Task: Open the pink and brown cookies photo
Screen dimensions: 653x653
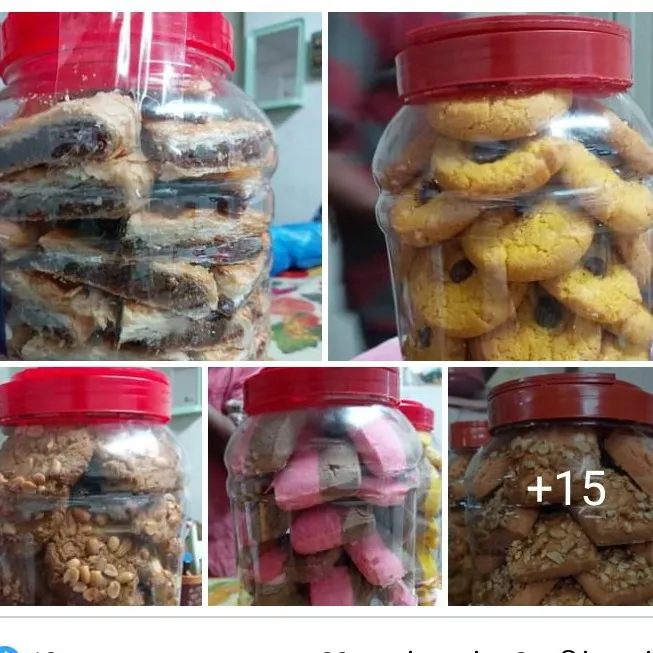Action: point(325,487)
